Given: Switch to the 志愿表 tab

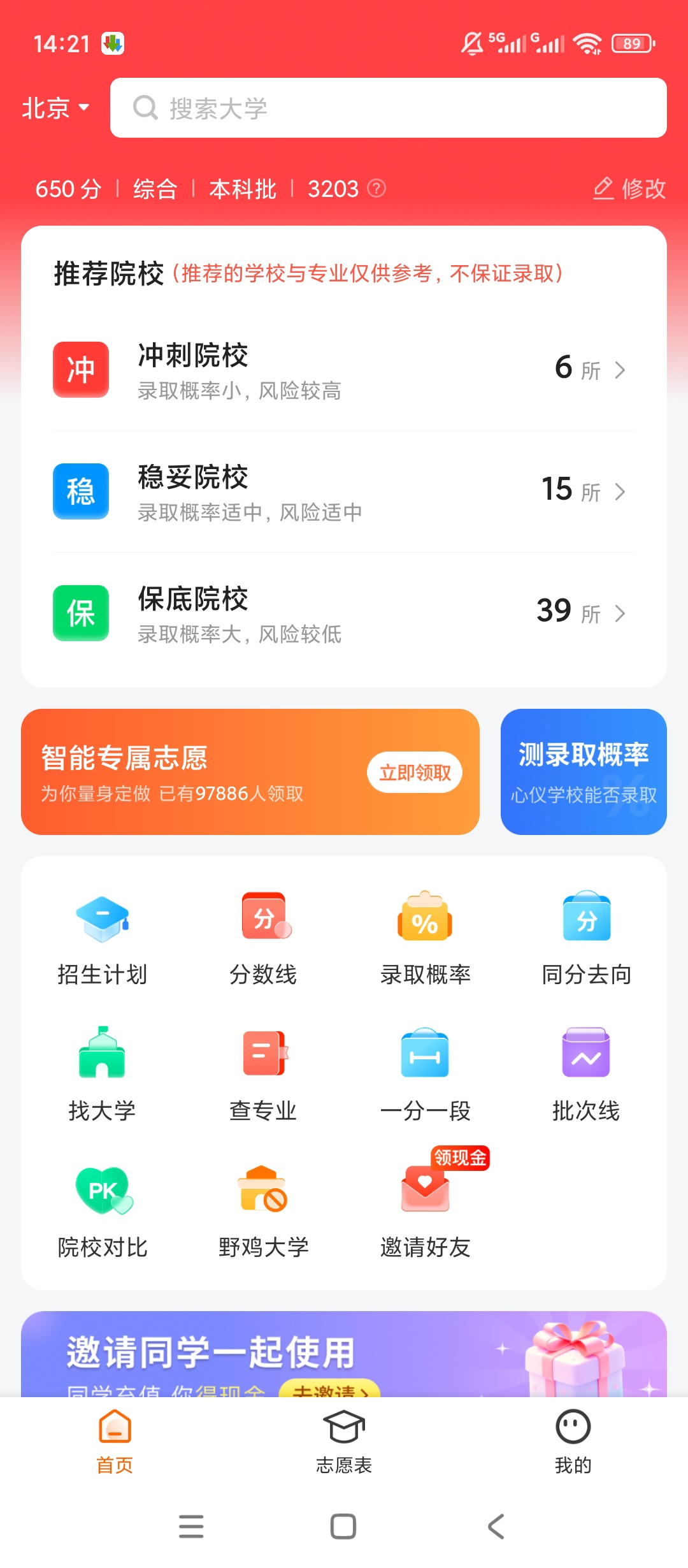Looking at the screenshot, I should point(344,1441).
